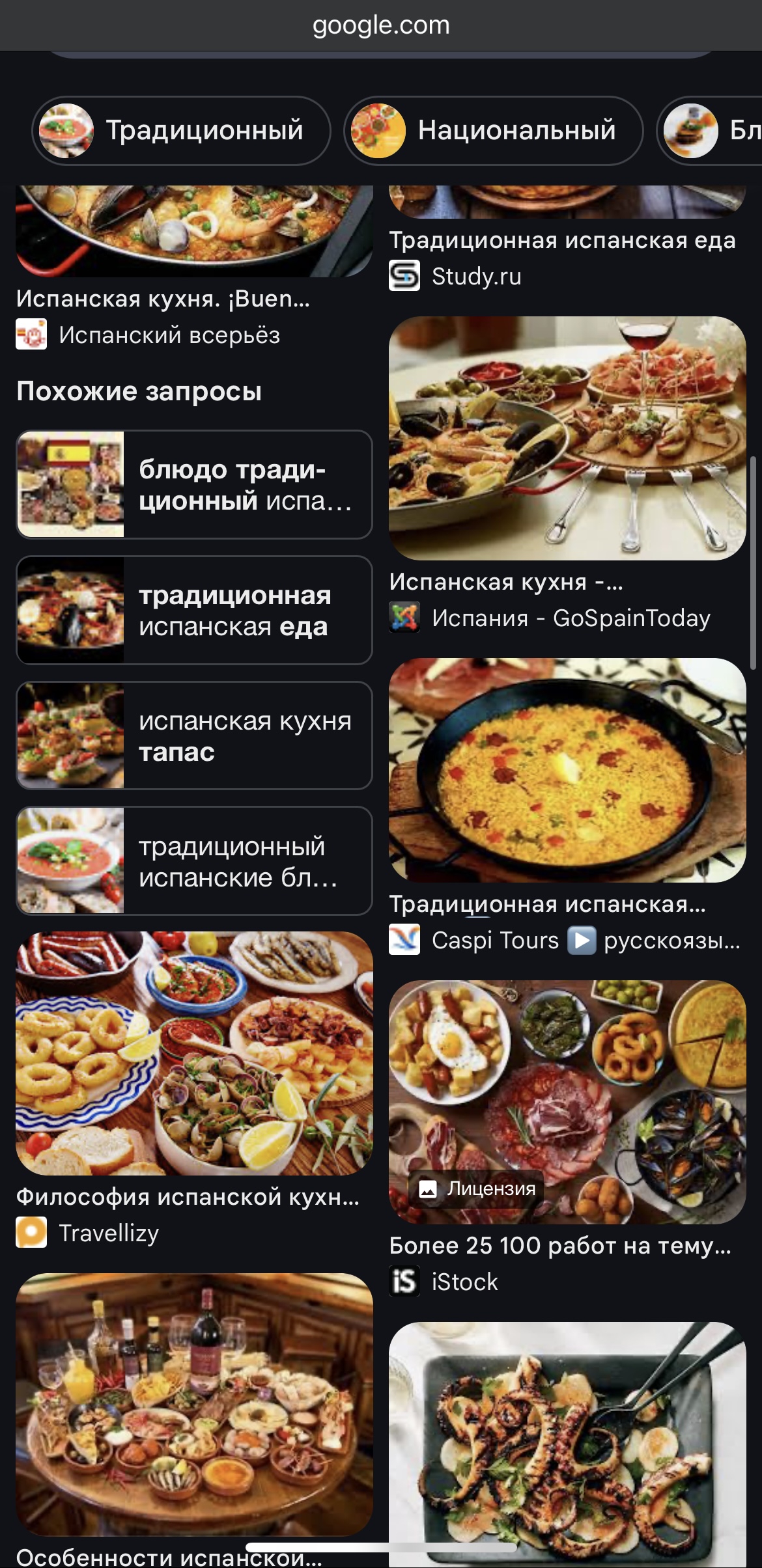View the GoSpainToday image result

pyautogui.click(x=567, y=438)
